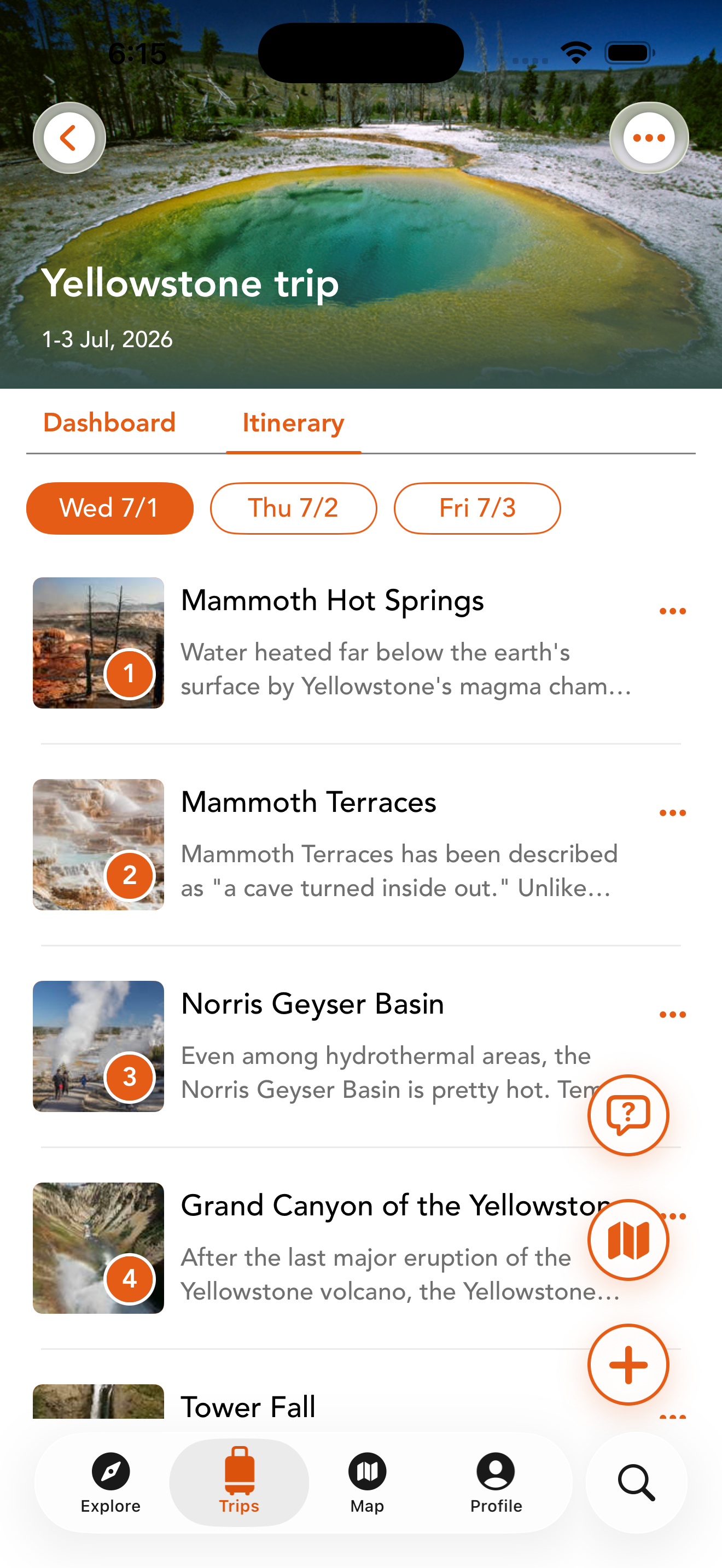Tap the add new place plus icon
722x1568 pixels.
[627, 1364]
